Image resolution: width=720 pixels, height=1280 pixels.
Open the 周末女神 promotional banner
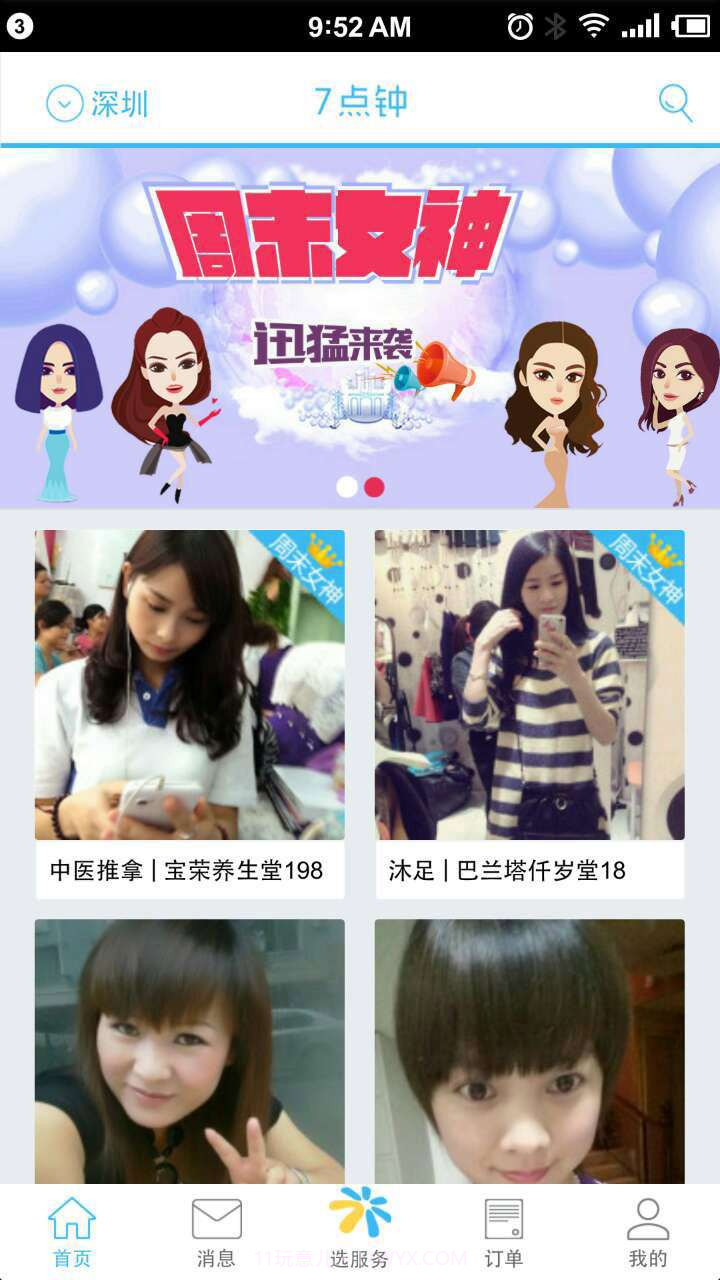click(360, 328)
